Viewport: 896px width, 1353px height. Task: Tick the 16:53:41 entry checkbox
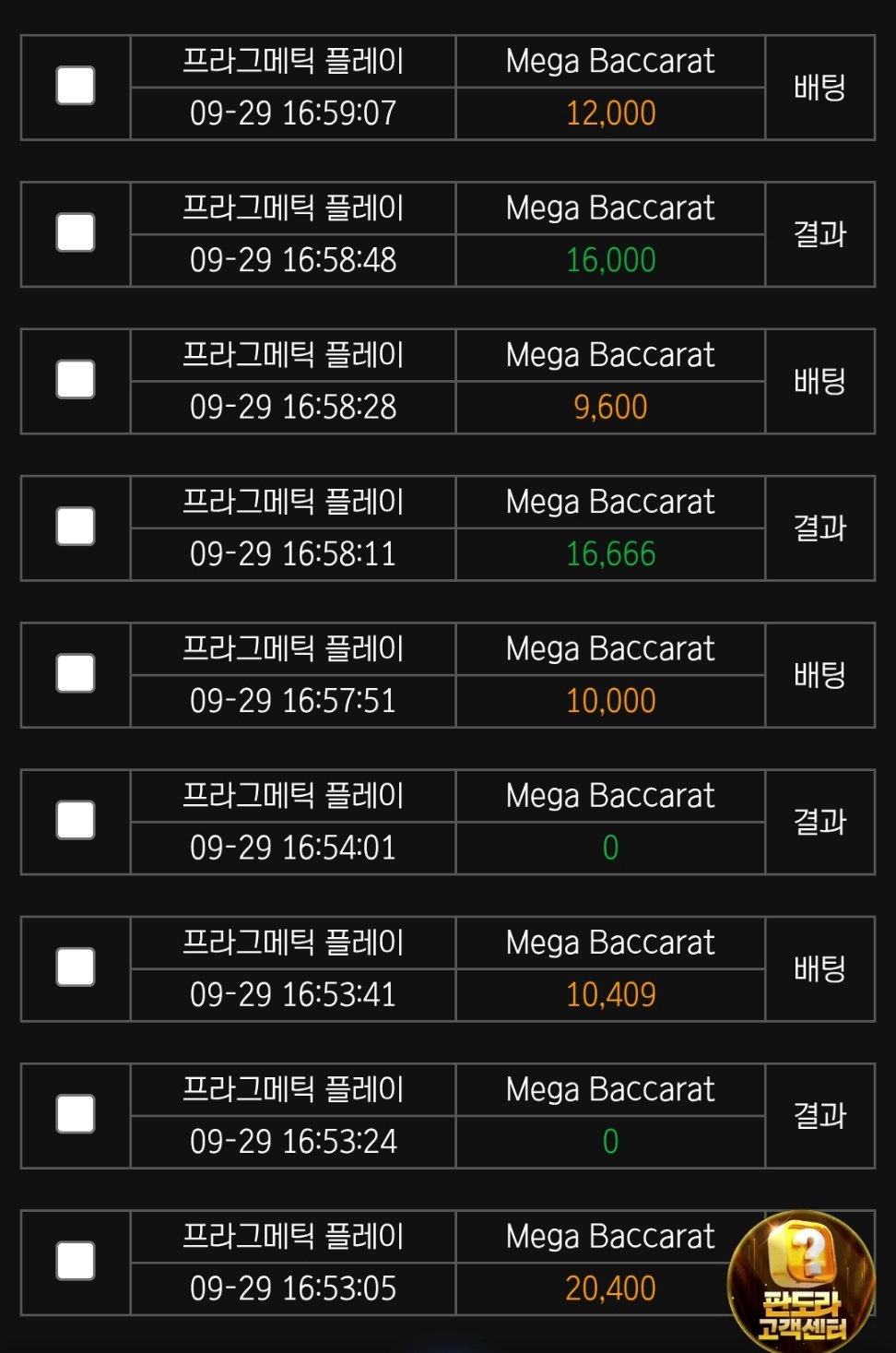(76, 967)
